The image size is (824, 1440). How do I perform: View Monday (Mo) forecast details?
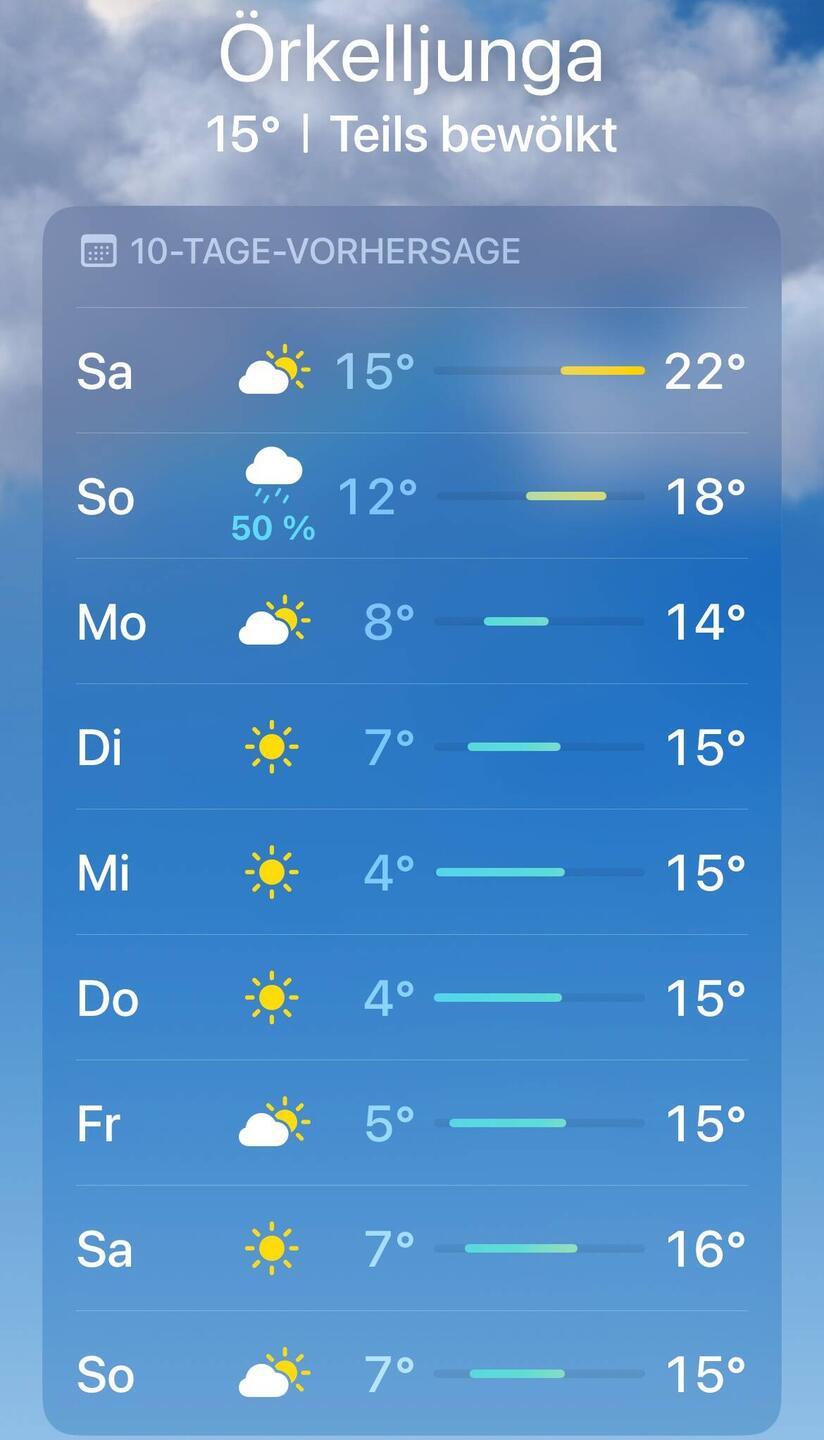[x=411, y=622]
